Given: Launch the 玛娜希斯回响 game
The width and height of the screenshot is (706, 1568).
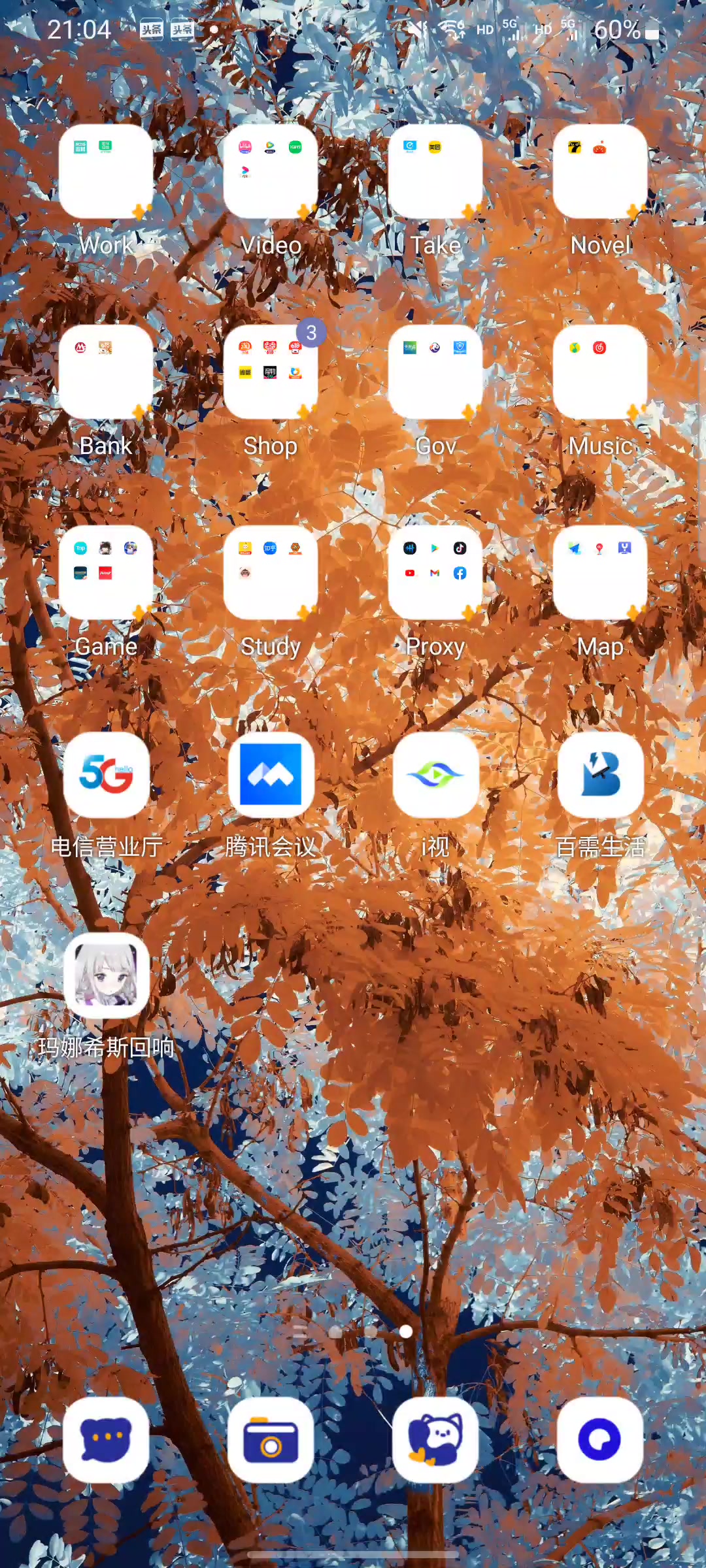Looking at the screenshot, I should (106, 975).
